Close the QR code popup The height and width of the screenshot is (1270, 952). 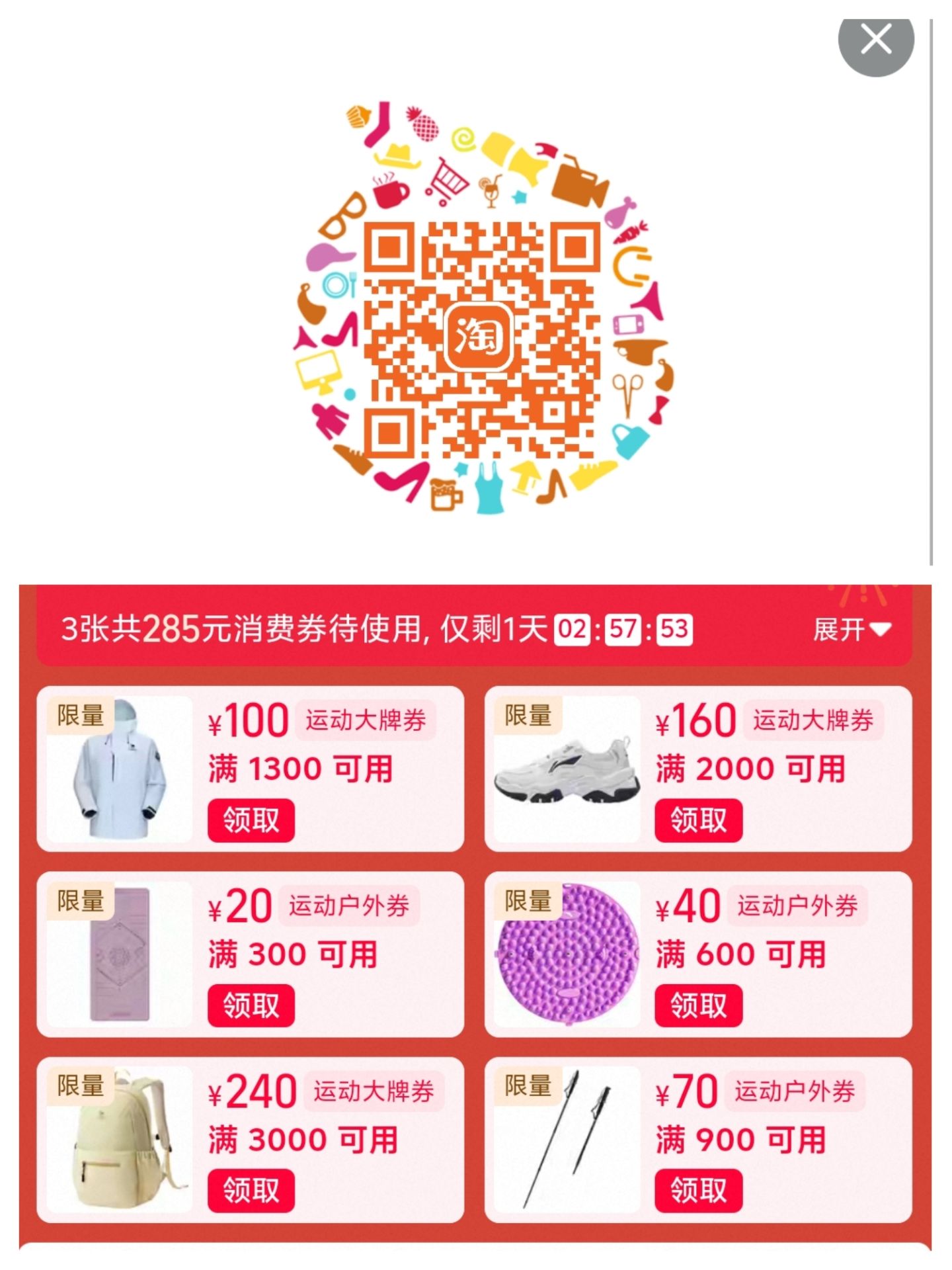(875, 41)
